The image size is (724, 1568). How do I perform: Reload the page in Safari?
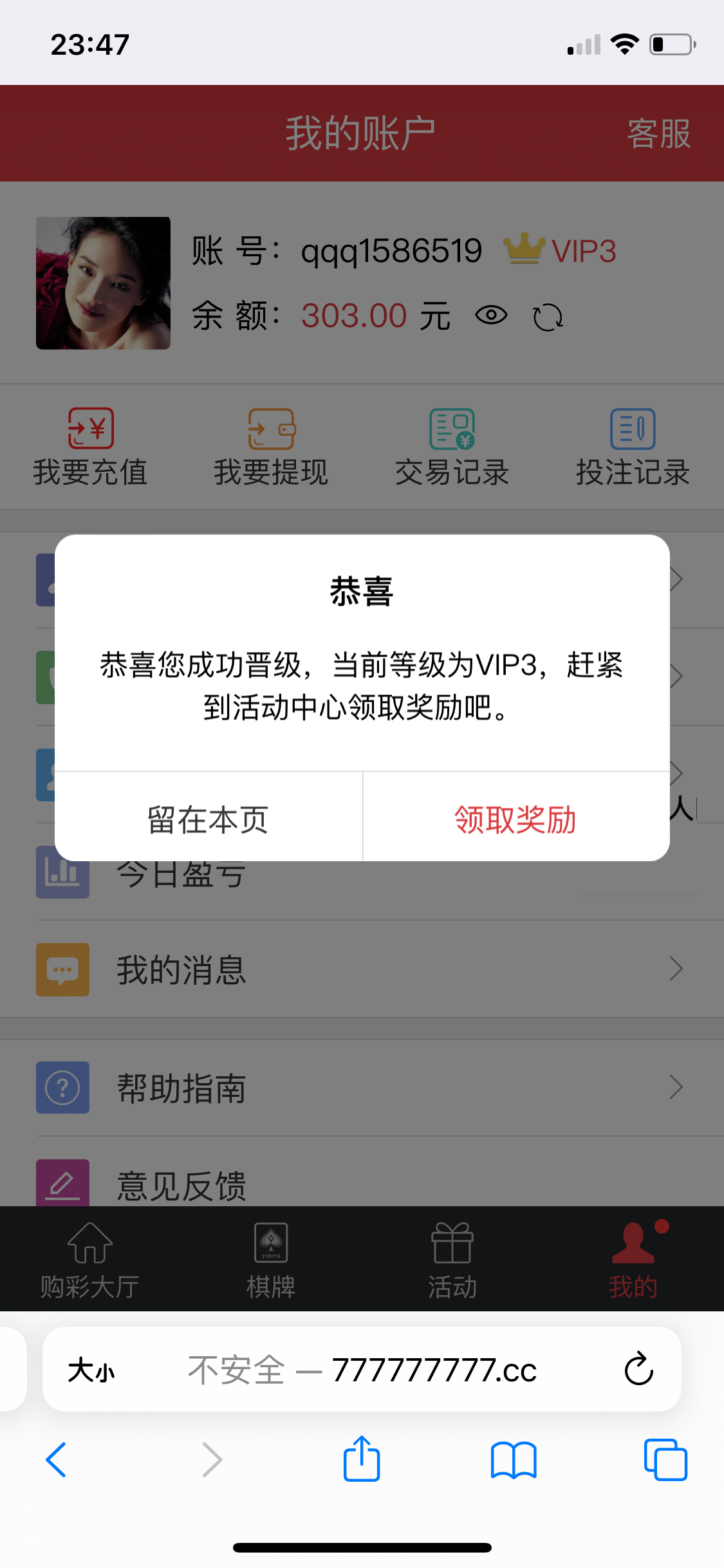[x=638, y=1368]
